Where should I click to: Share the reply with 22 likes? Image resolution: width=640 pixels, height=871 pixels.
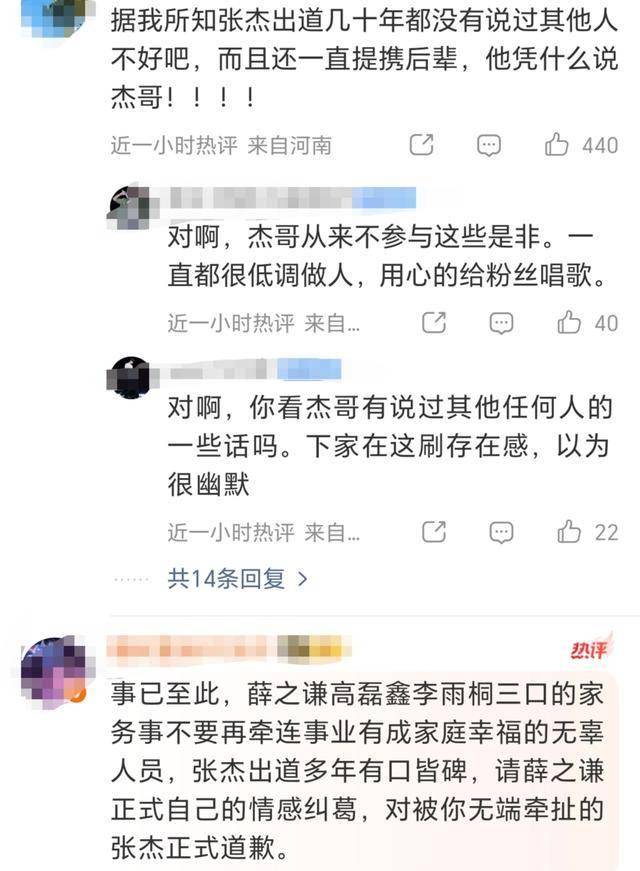point(433,531)
